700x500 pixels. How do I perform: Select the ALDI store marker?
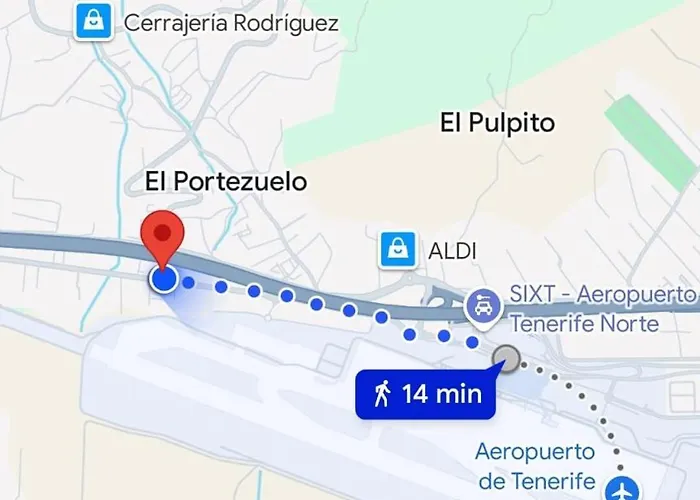pos(398,249)
